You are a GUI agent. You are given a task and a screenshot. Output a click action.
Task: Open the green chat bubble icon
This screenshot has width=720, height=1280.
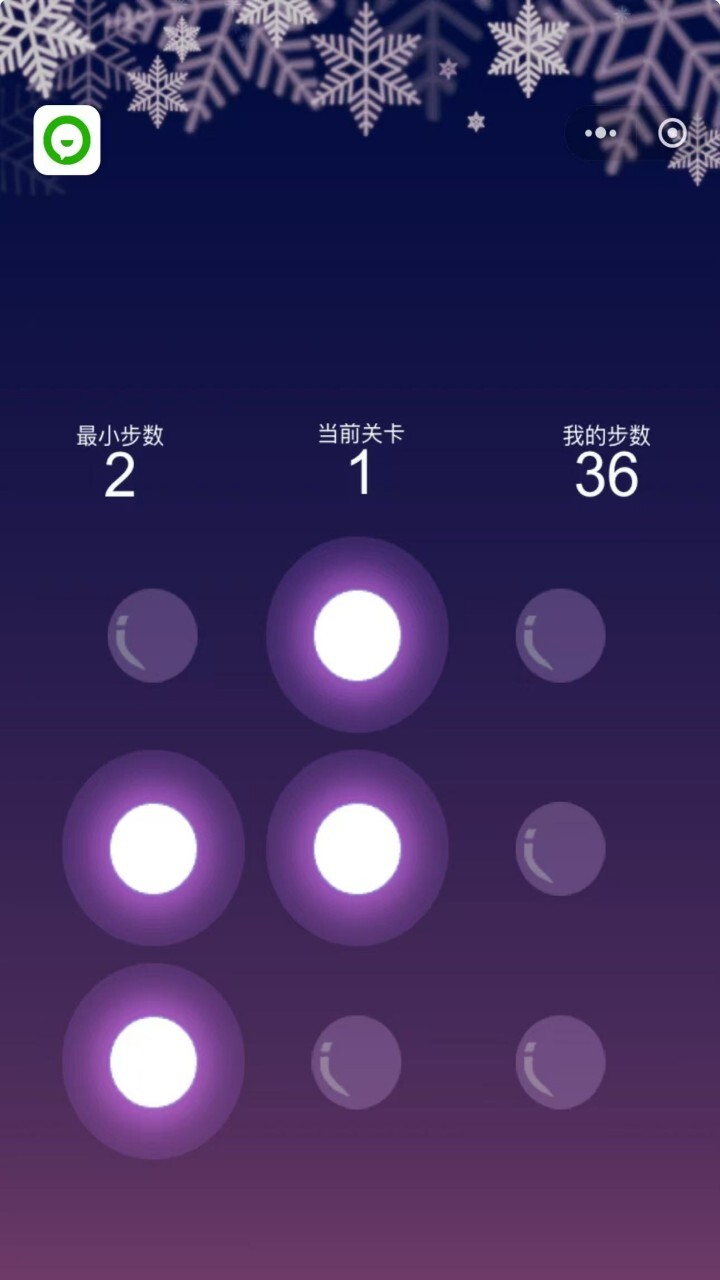point(67,140)
